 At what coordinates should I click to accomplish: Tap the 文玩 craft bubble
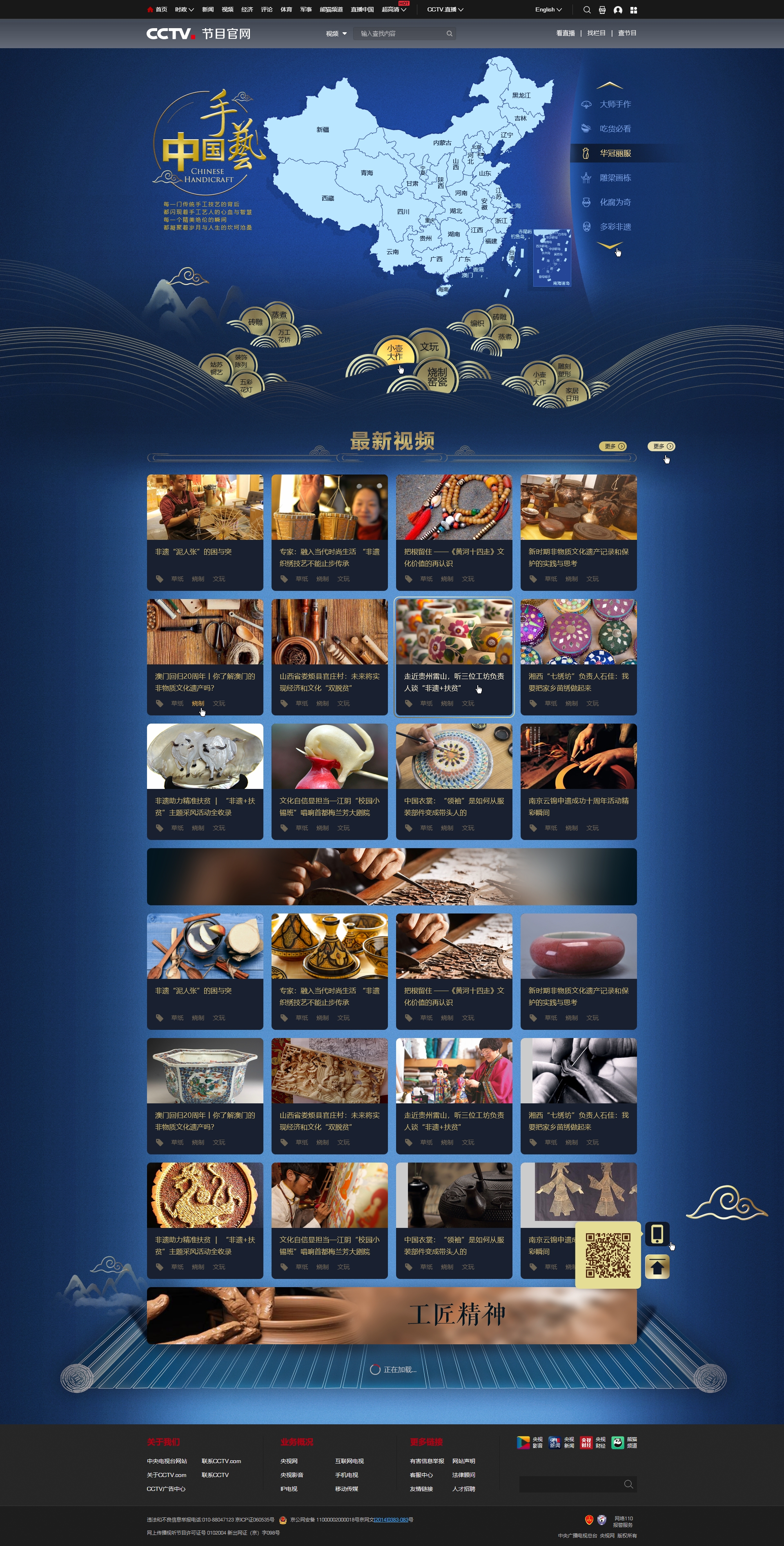429,346
